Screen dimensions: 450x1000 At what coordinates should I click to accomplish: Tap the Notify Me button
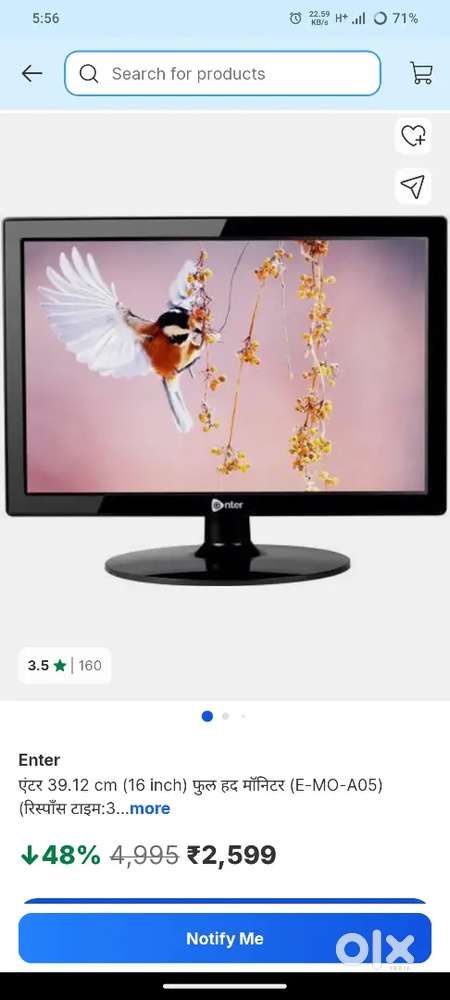click(225, 938)
